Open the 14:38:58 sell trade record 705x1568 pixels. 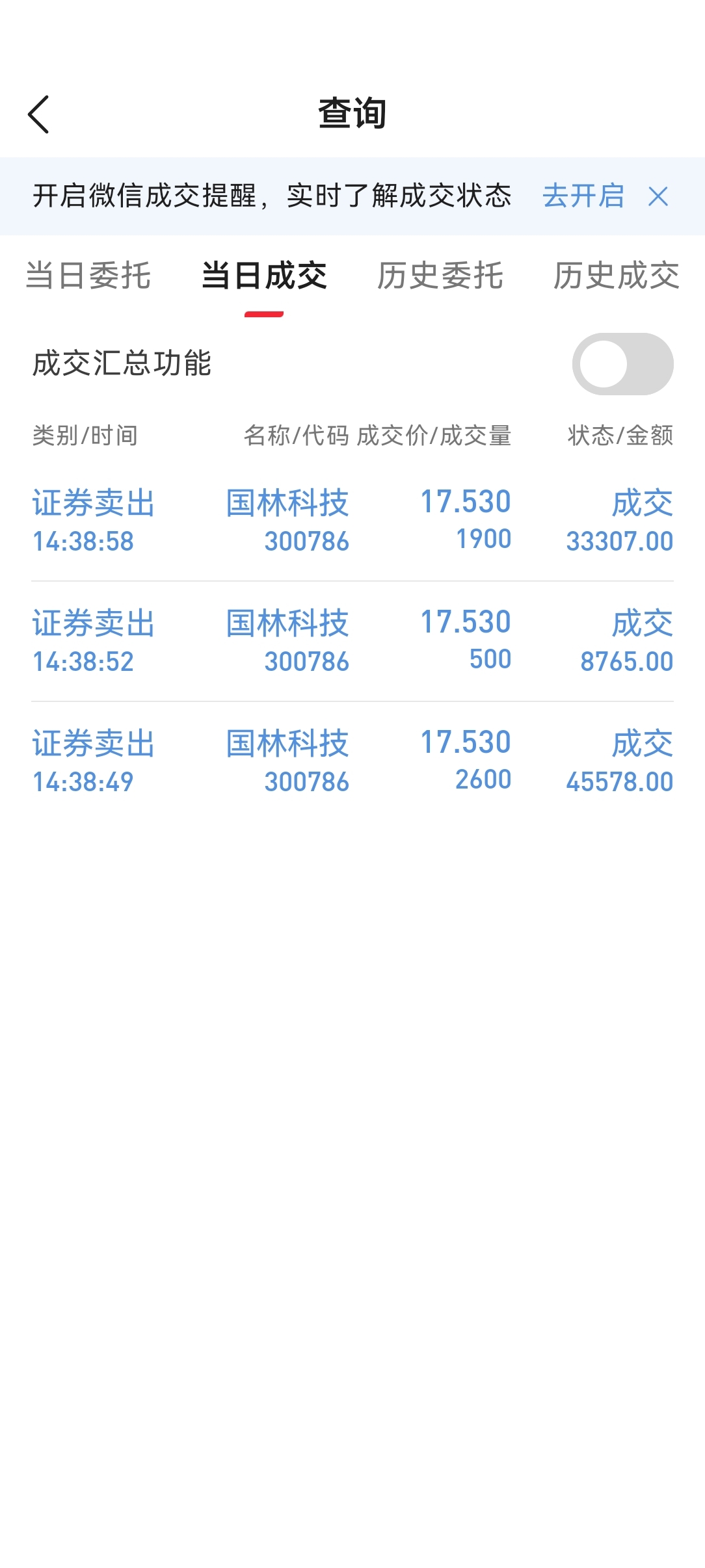click(x=352, y=521)
